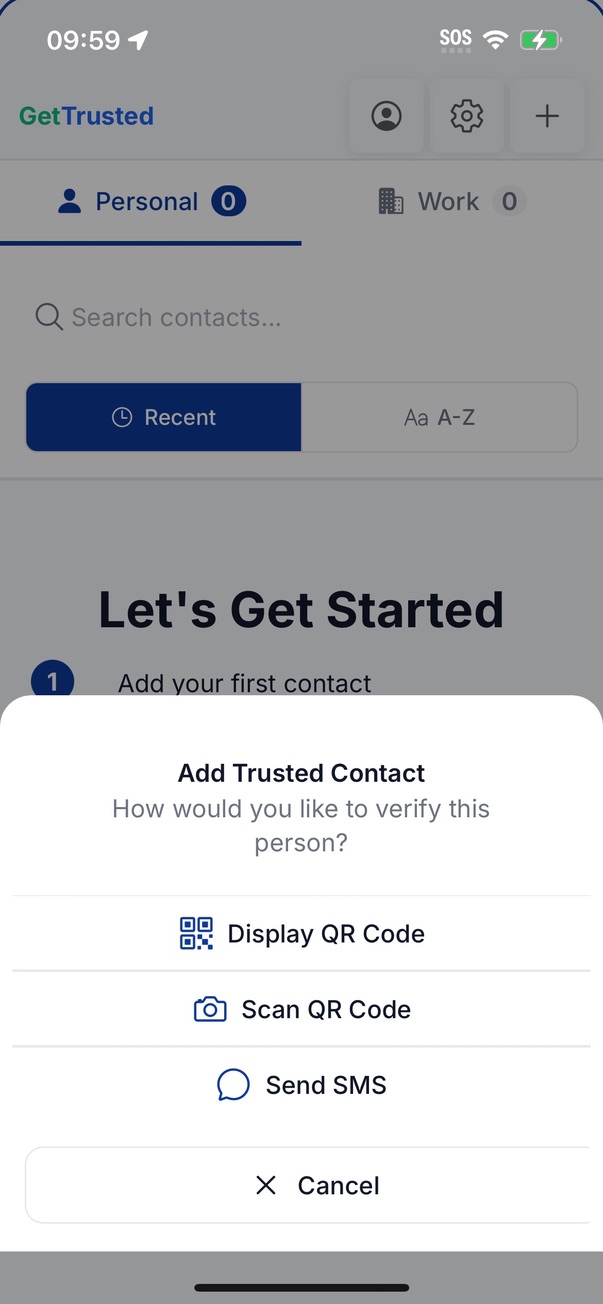Cancel the Add Trusted Contact sheet

coord(306,1185)
